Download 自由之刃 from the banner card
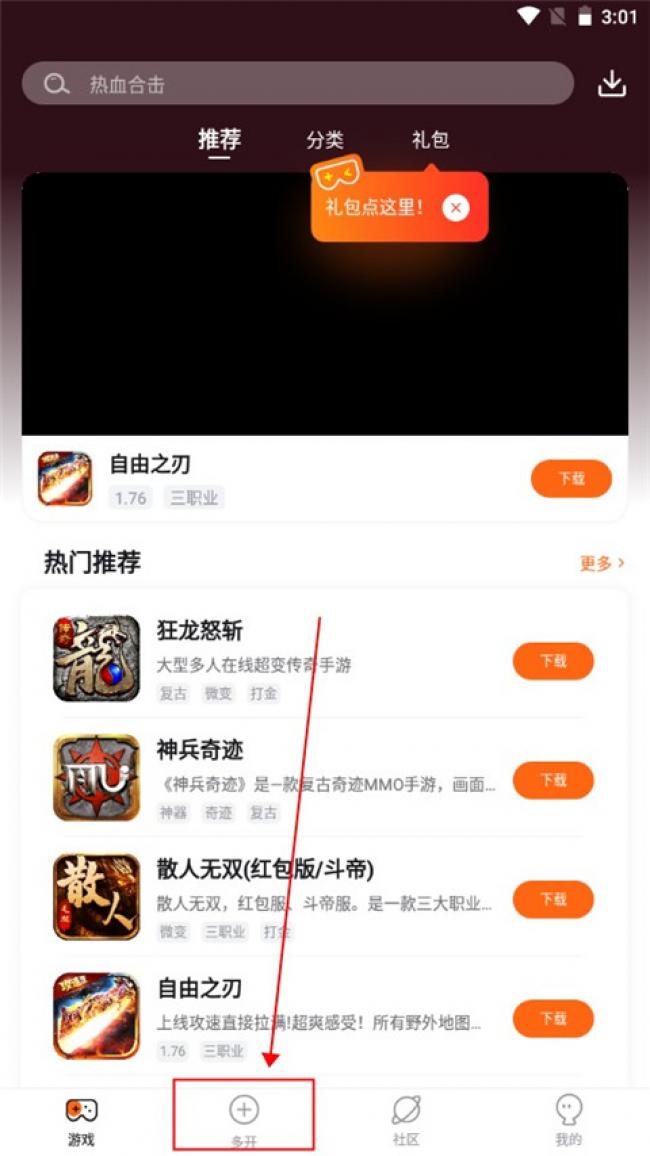Image resolution: width=650 pixels, height=1156 pixels. pyautogui.click(x=571, y=478)
